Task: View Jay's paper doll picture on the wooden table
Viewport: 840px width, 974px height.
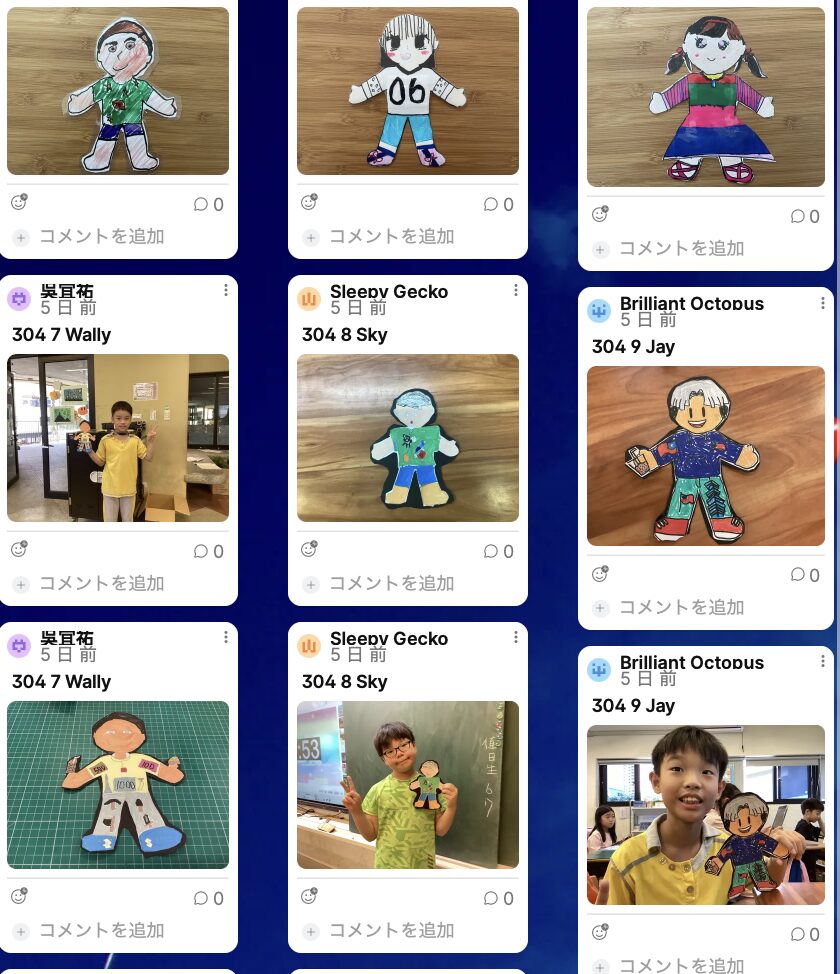Action: click(x=706, y=455)
